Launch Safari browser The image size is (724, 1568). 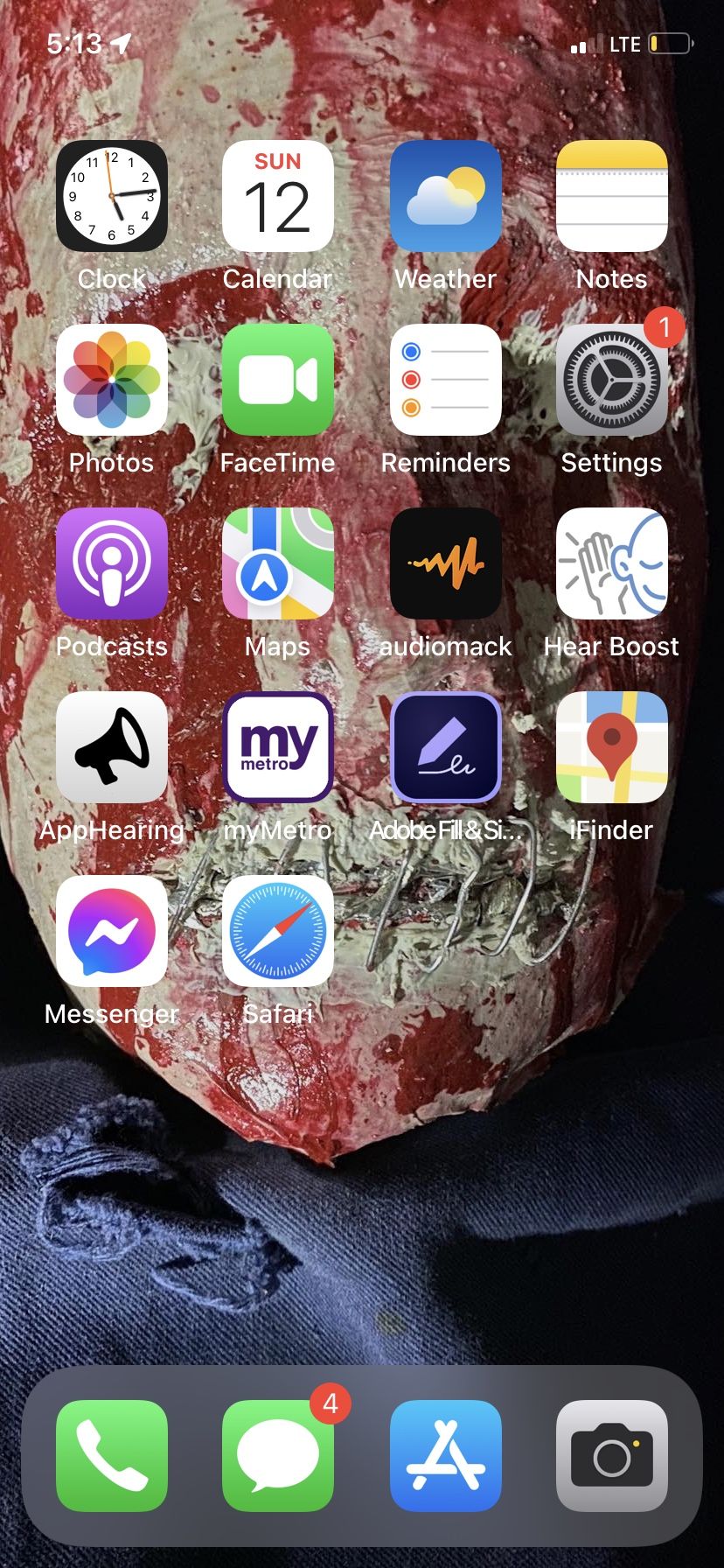point(278,931)
